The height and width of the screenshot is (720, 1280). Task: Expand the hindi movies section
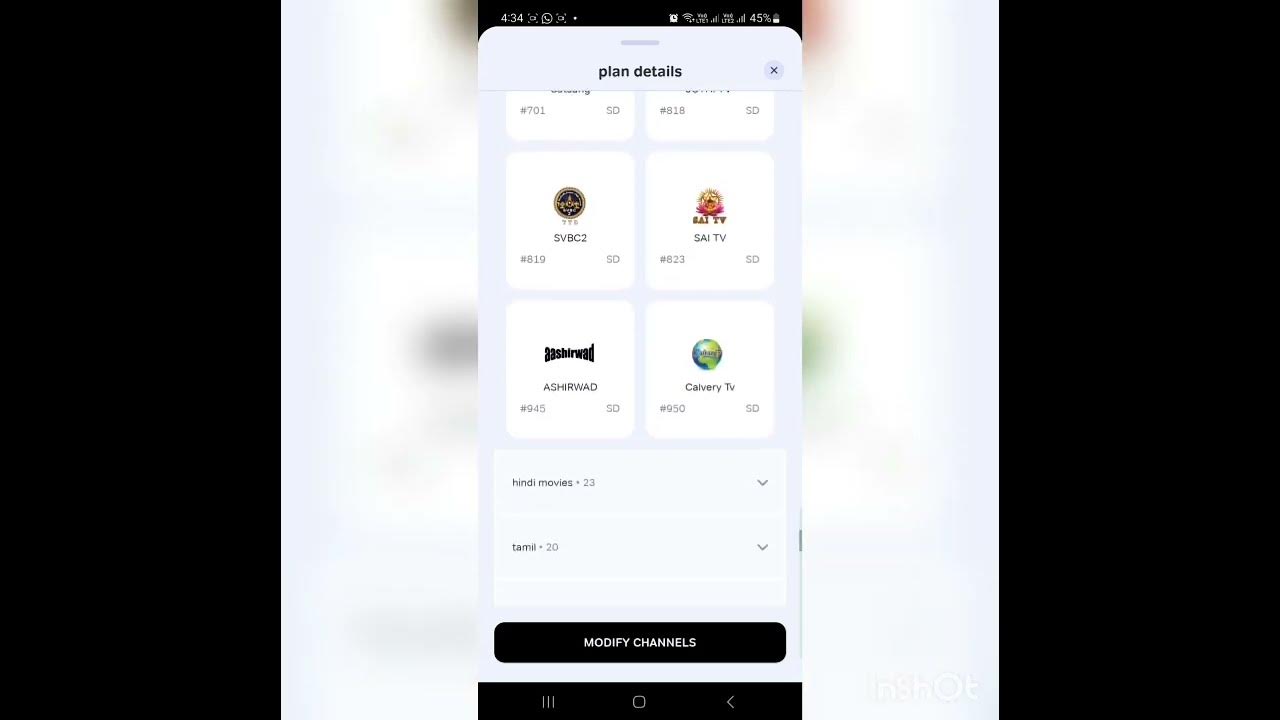point(640,482)
